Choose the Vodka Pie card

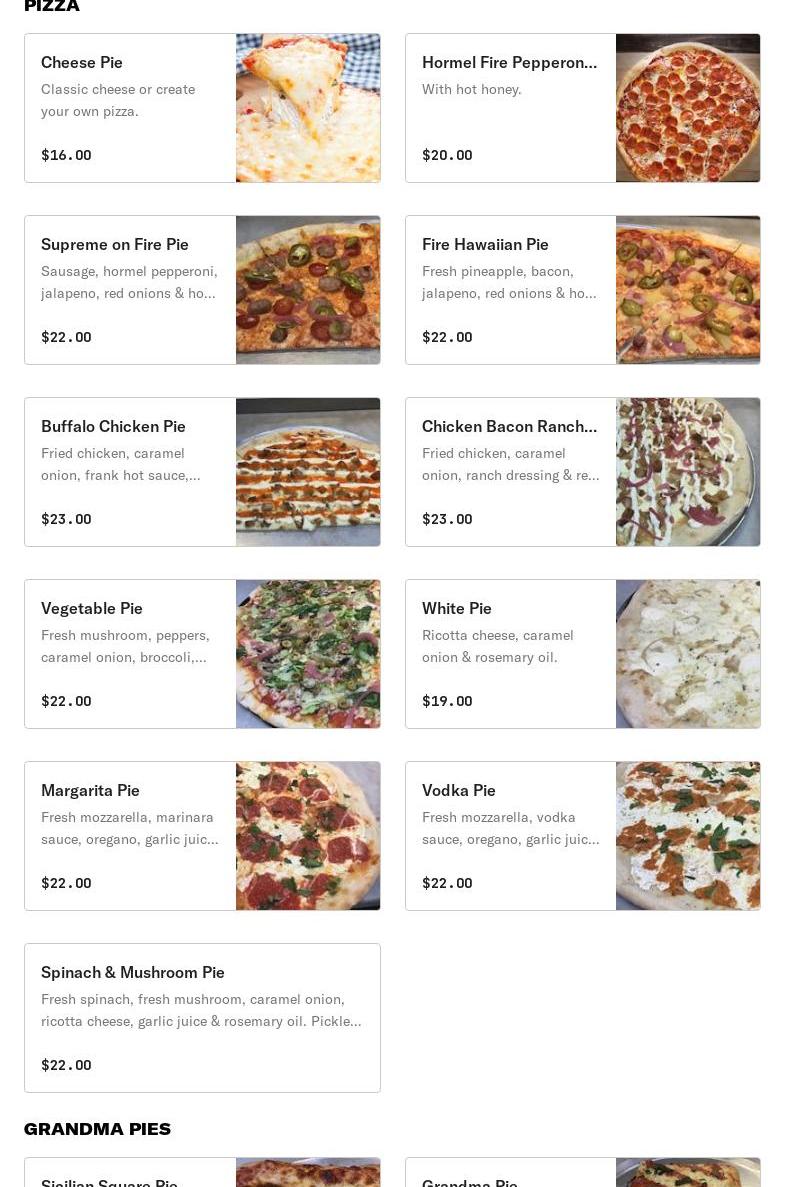click(x=582, y=836)
